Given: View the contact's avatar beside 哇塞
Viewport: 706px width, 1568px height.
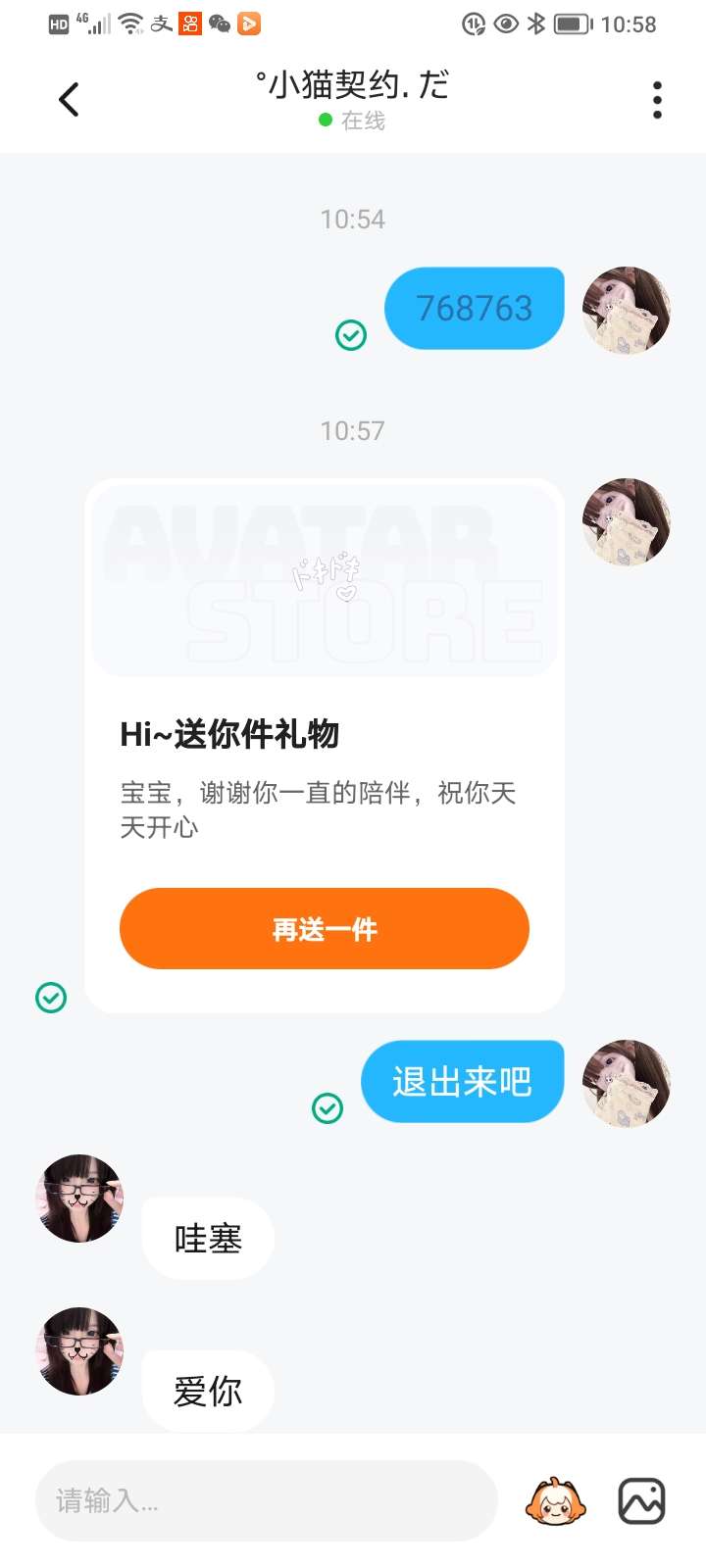Looking at the screenshot, I should point(79,1199).
